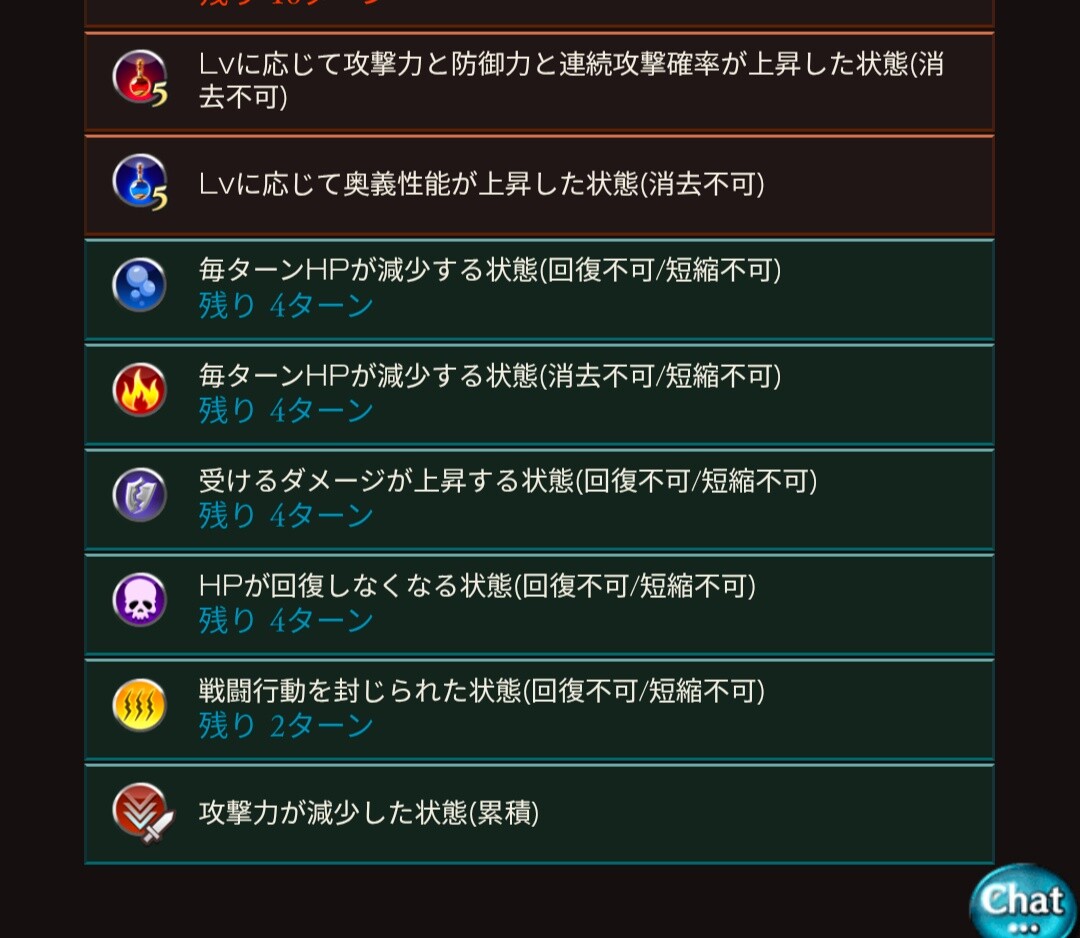Open the Chat bubble button

pyautogui.click(x=1022, y=901)
